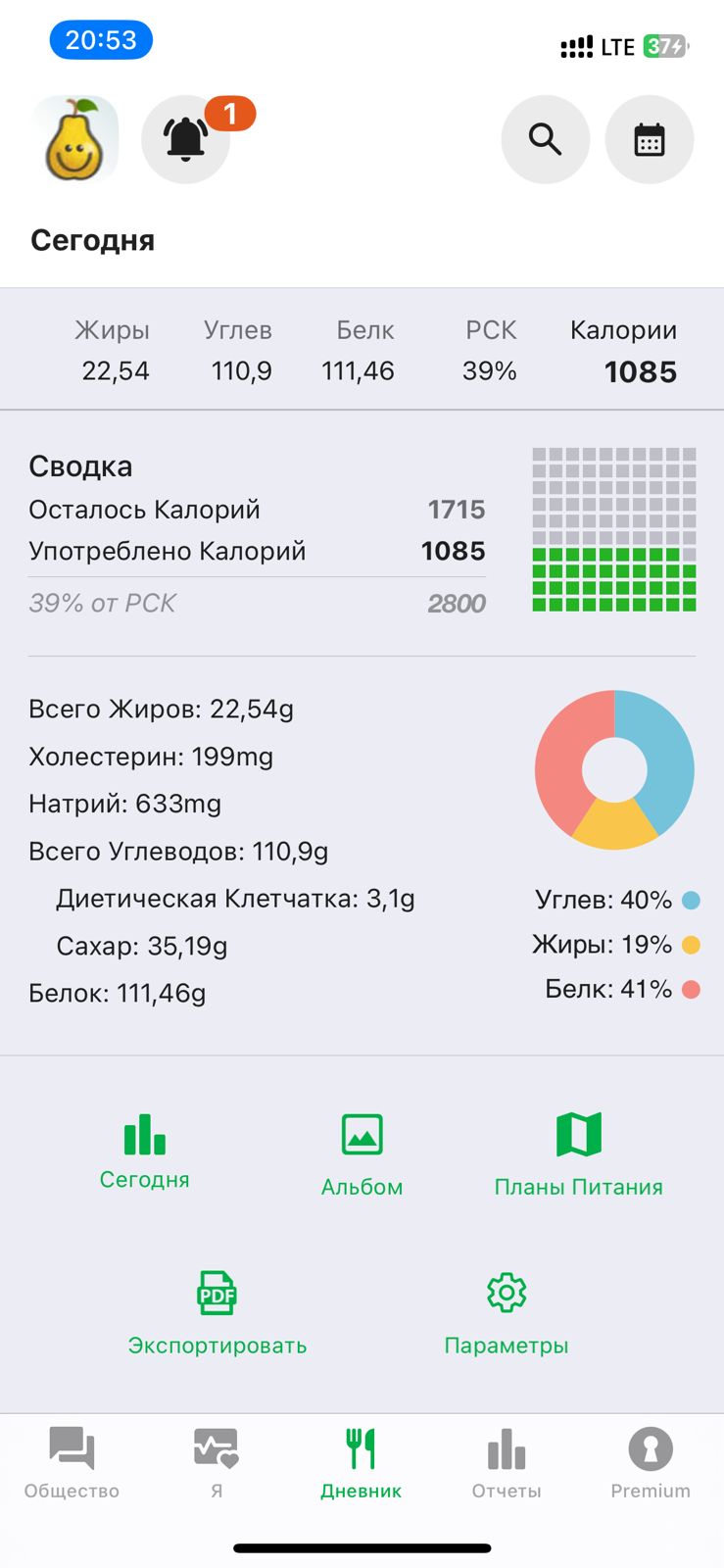Open the calendar date picker

(x=650, y=139)
